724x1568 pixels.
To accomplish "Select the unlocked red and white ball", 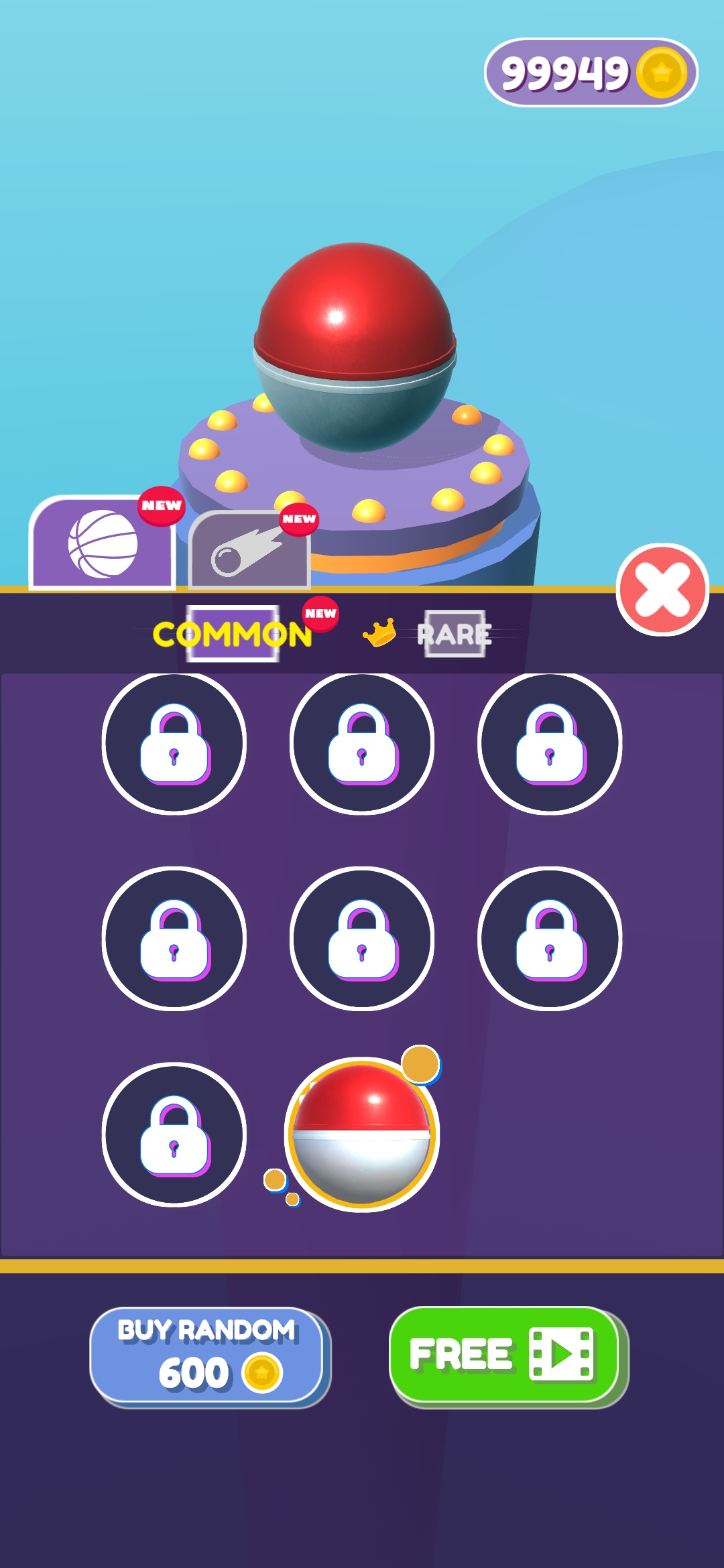I will (362, 1134).
